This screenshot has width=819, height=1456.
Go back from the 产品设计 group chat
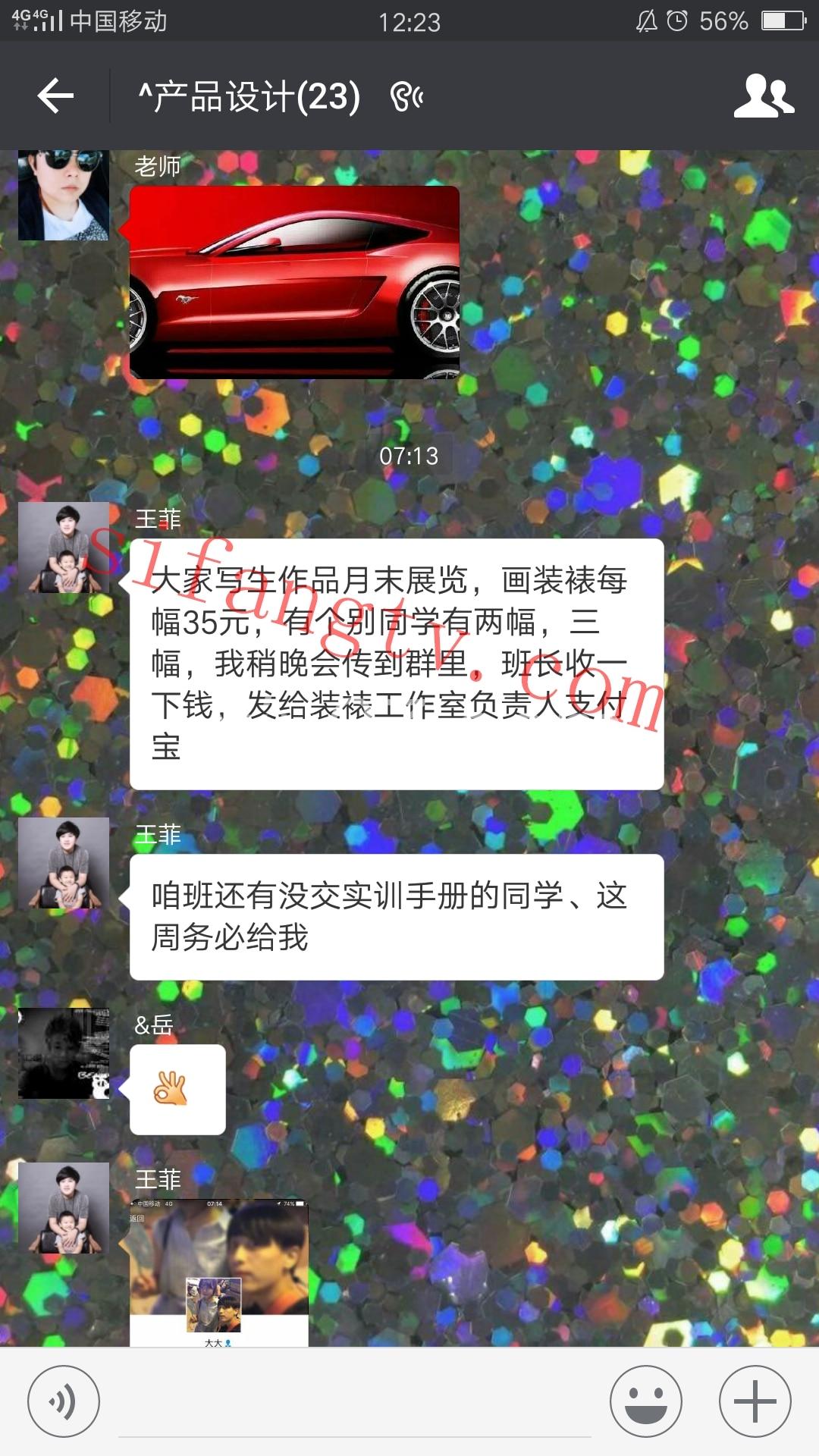point(55,96)
